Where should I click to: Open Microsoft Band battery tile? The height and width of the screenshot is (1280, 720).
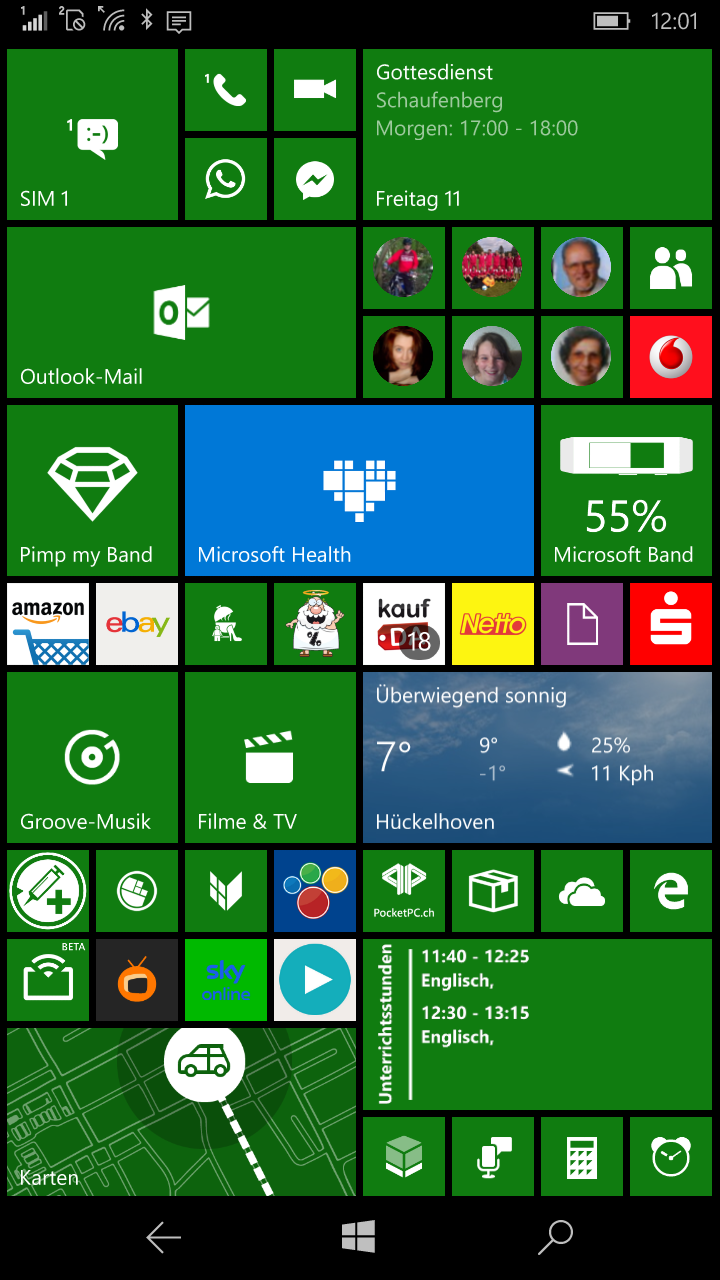point(626,490)
